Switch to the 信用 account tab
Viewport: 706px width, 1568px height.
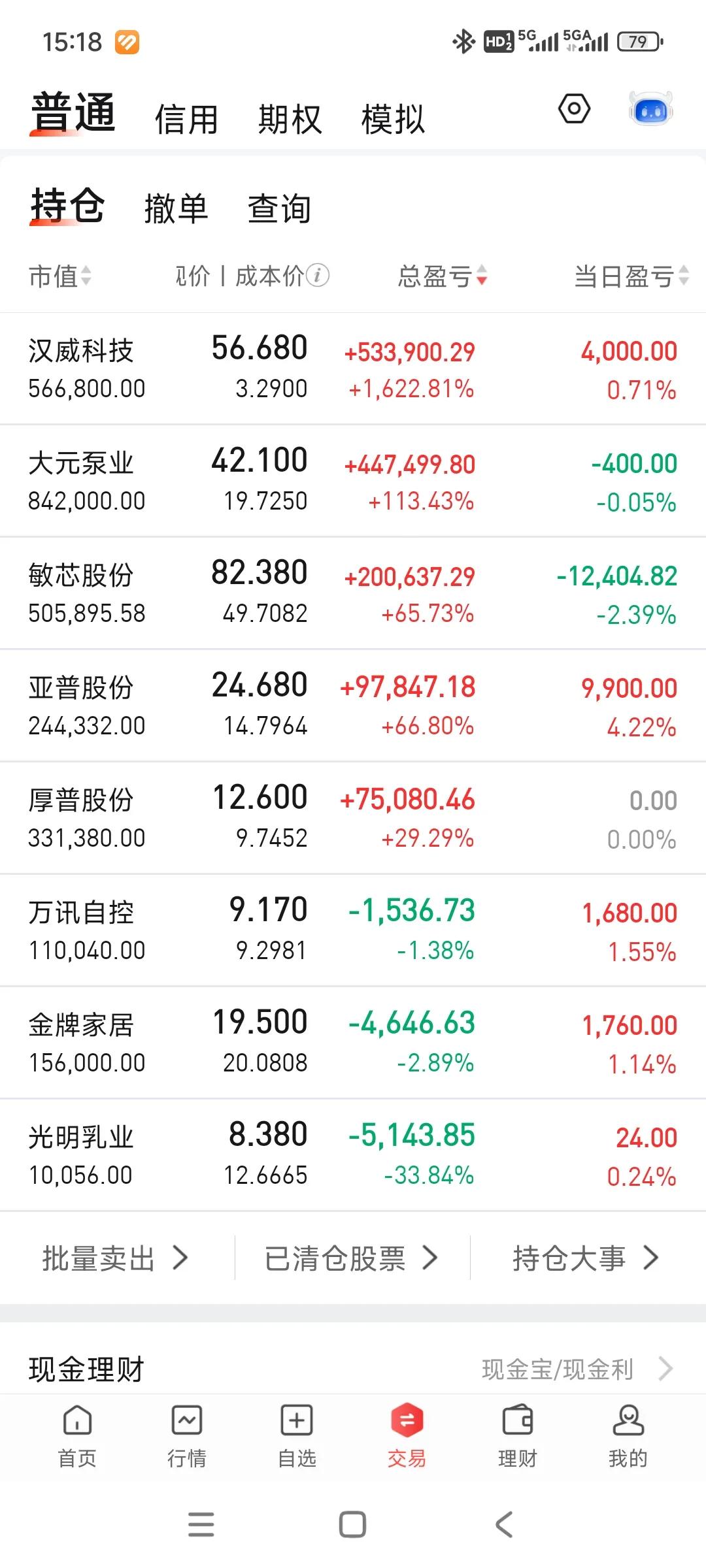[x=187, y=118]
